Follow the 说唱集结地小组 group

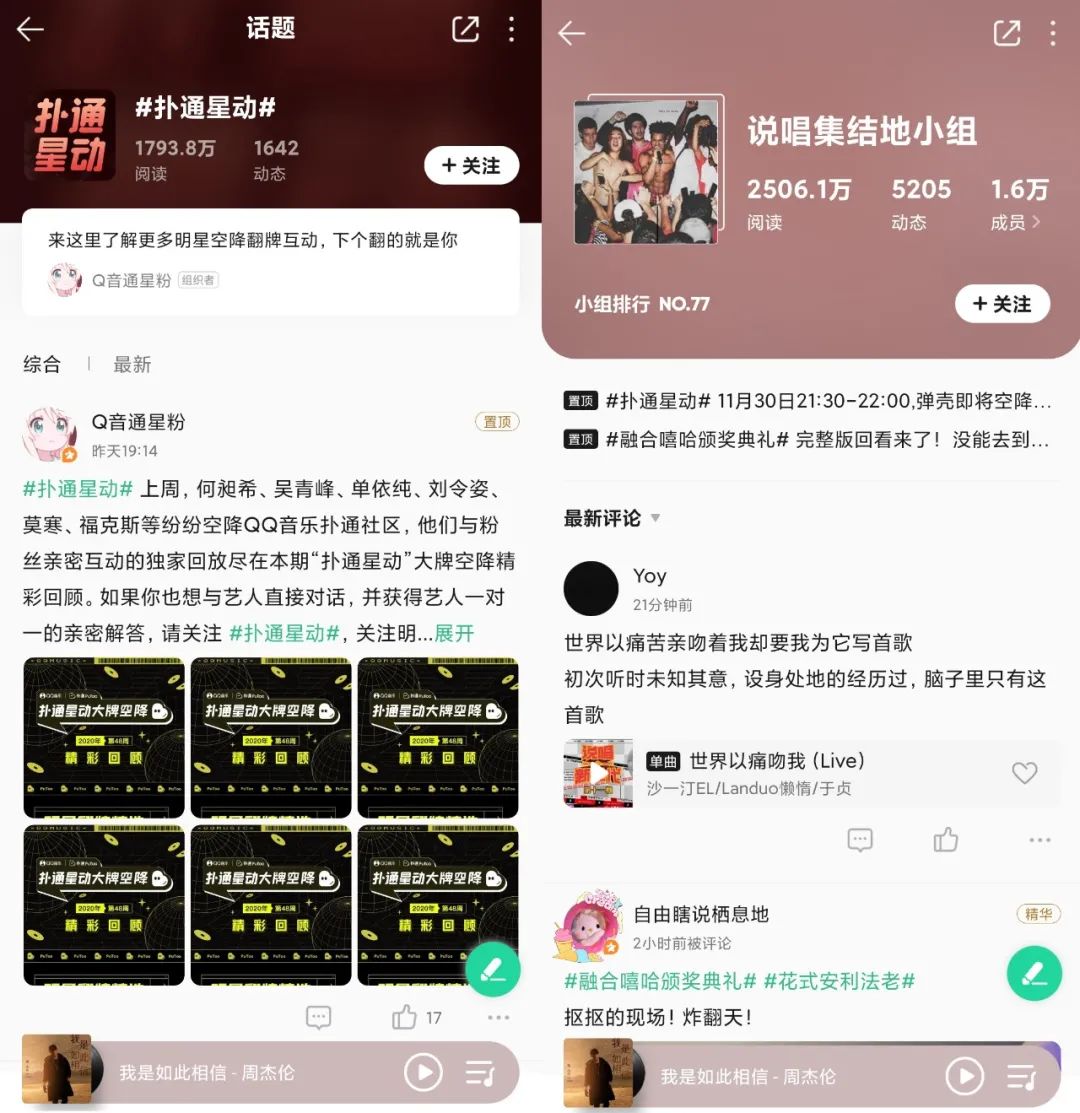point(1002,304)
